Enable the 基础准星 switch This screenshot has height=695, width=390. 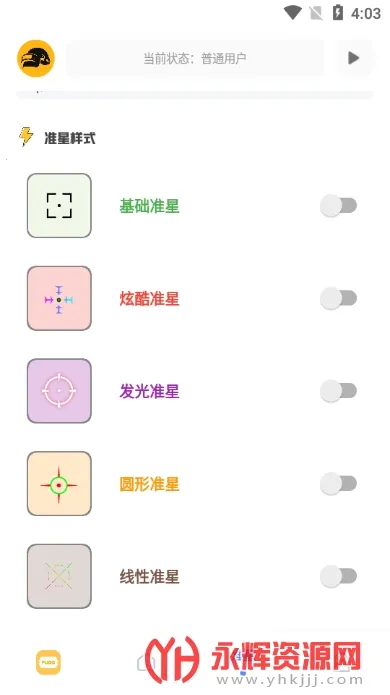[338, 206]
